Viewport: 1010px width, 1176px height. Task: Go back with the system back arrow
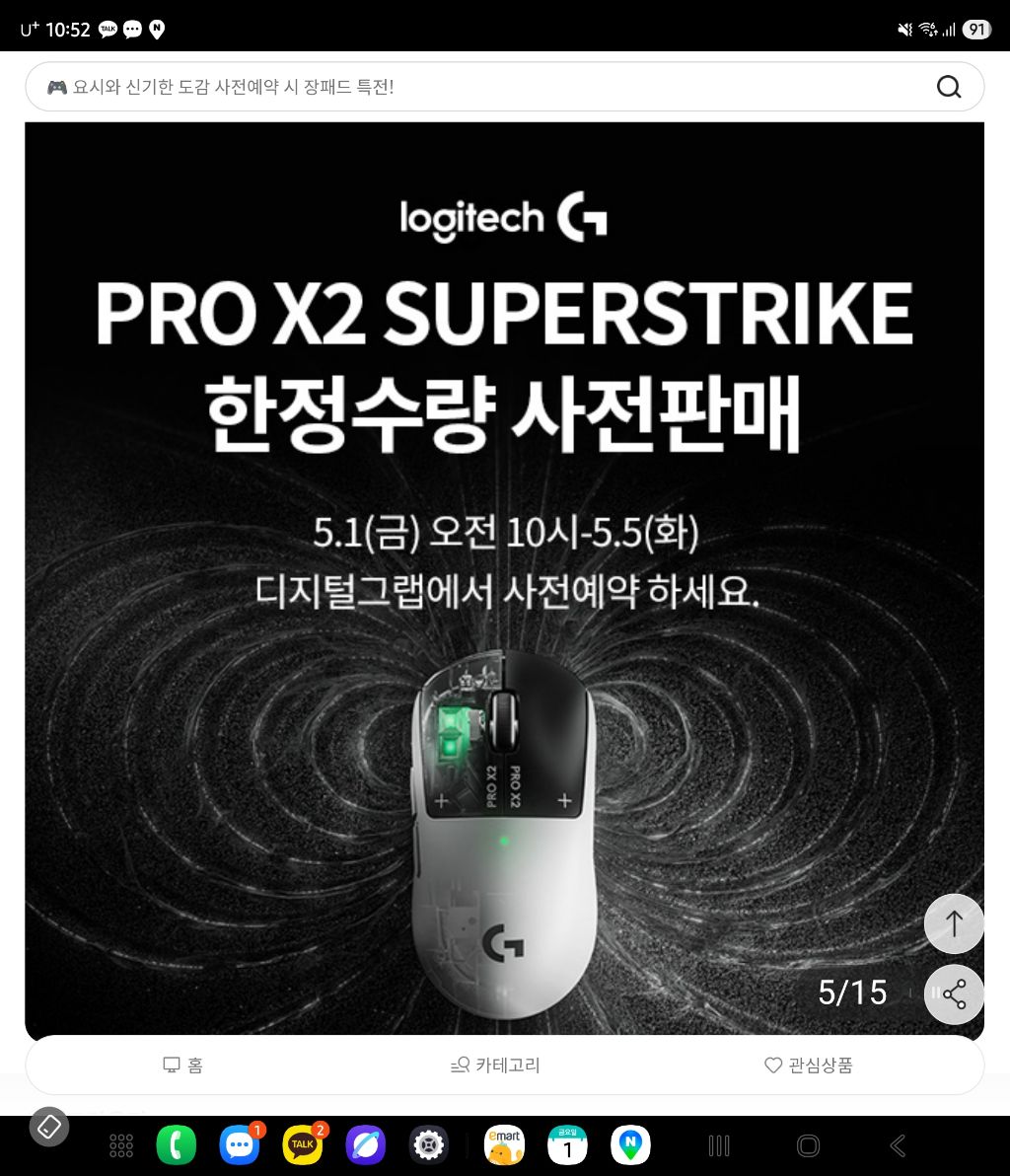[898, 1145]
